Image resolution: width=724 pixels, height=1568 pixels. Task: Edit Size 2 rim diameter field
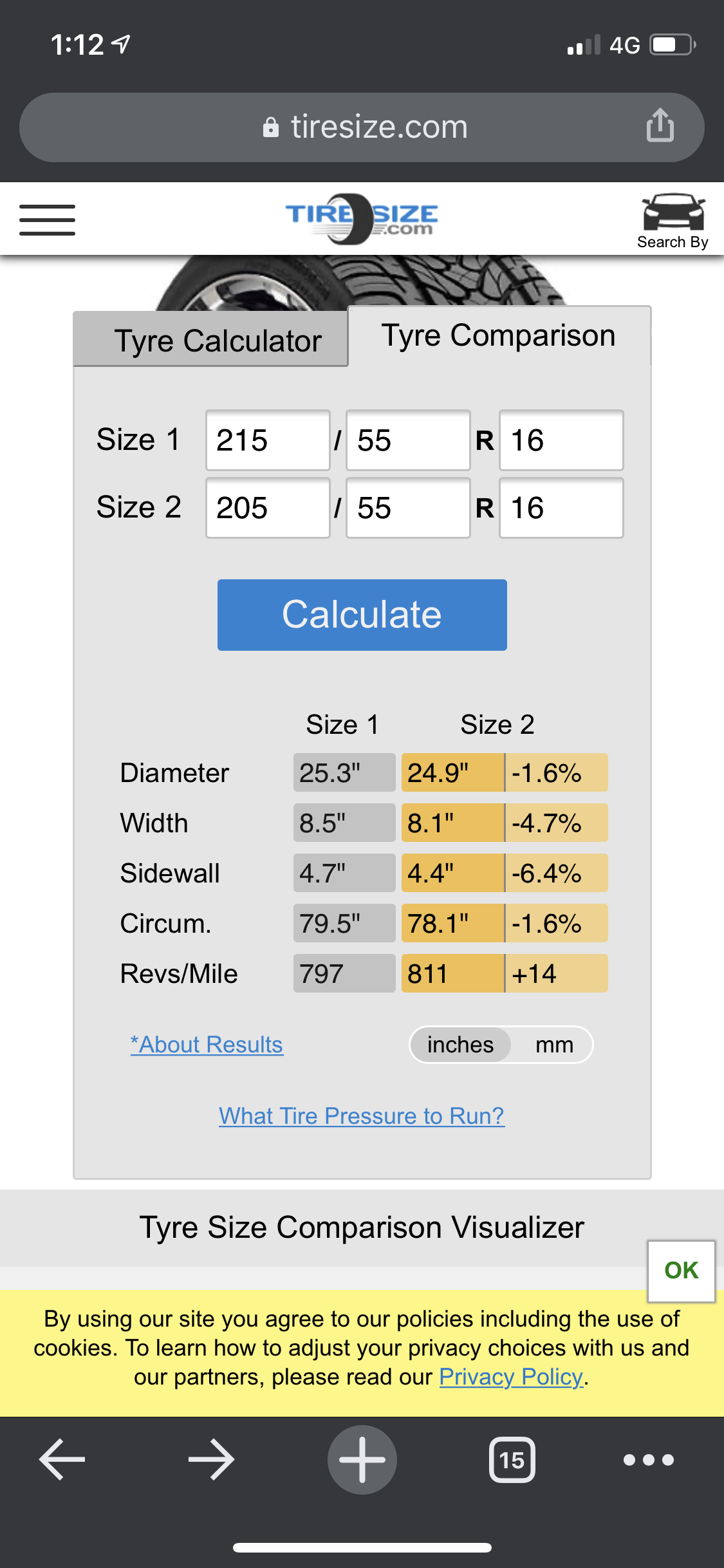561,508
